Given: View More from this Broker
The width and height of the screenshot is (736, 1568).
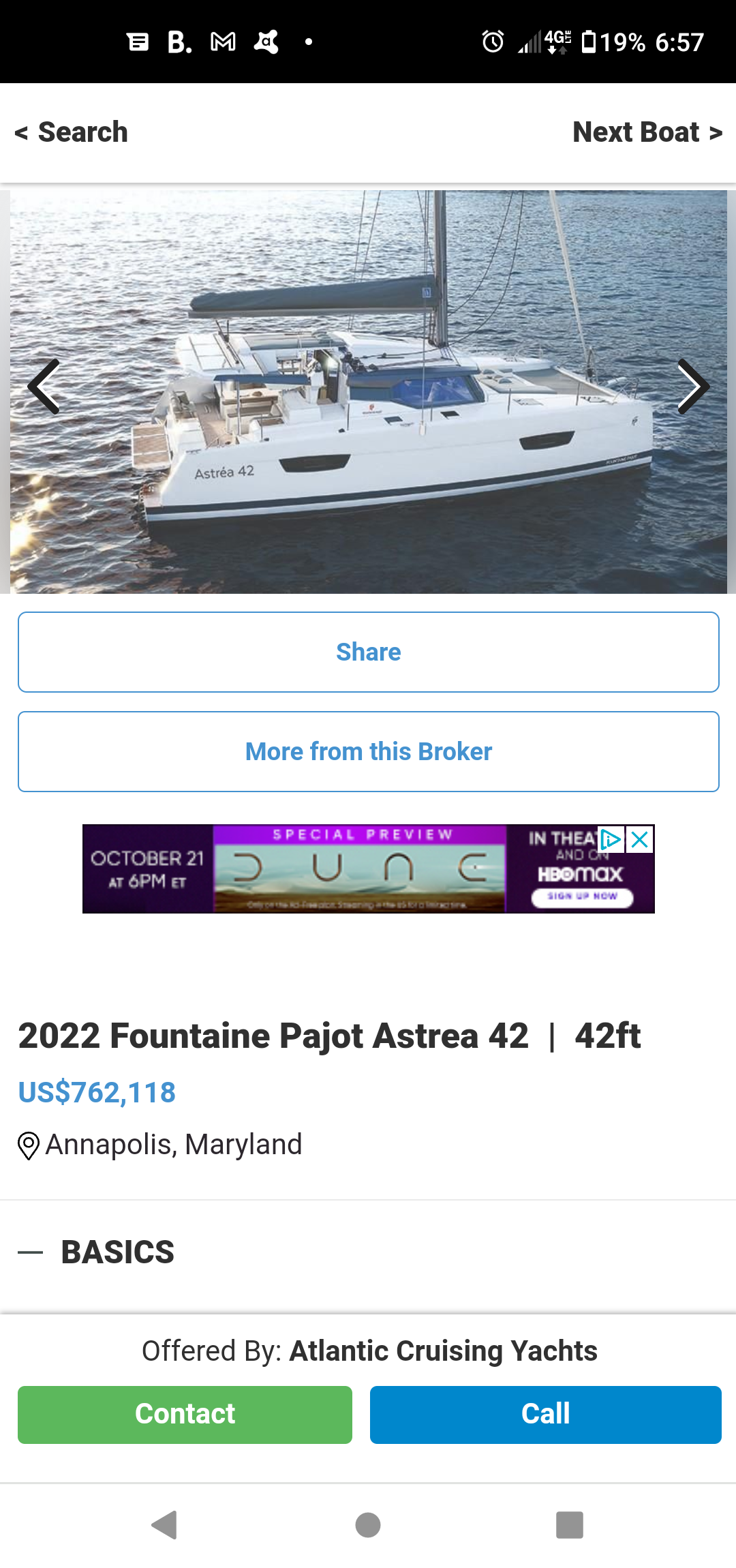Looking at the screenshot, I should point(368,751).
